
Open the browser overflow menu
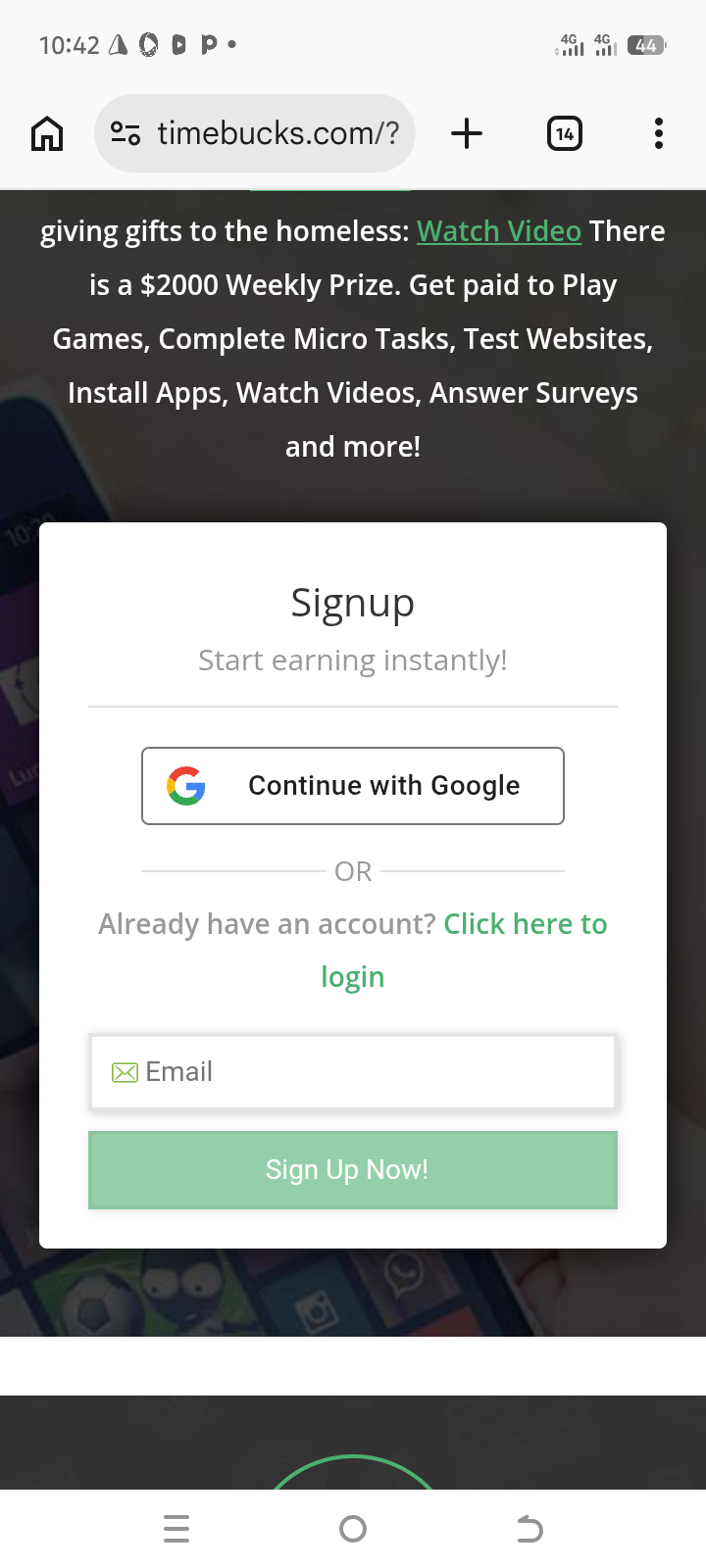(658, 133)
